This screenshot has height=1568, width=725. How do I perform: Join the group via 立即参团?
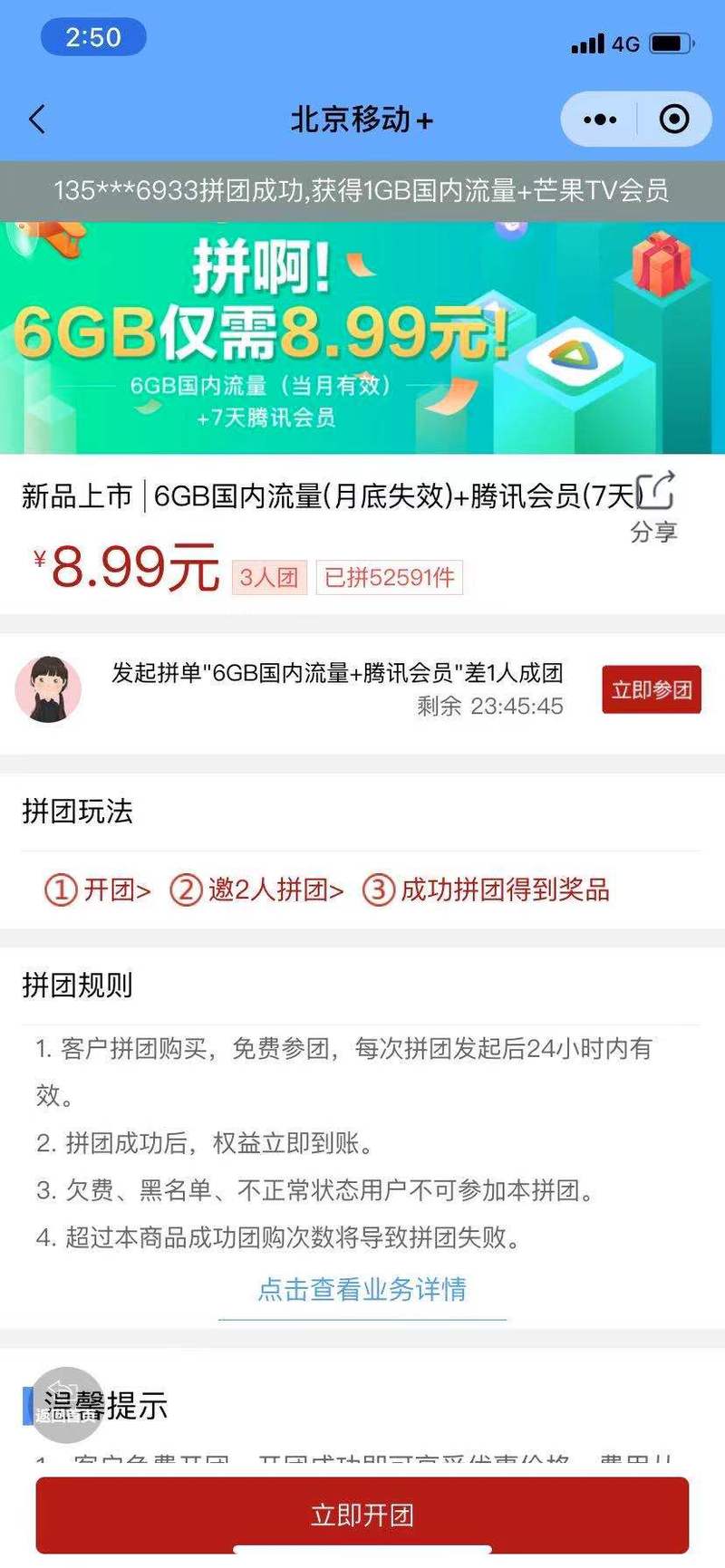click(651, 690)
